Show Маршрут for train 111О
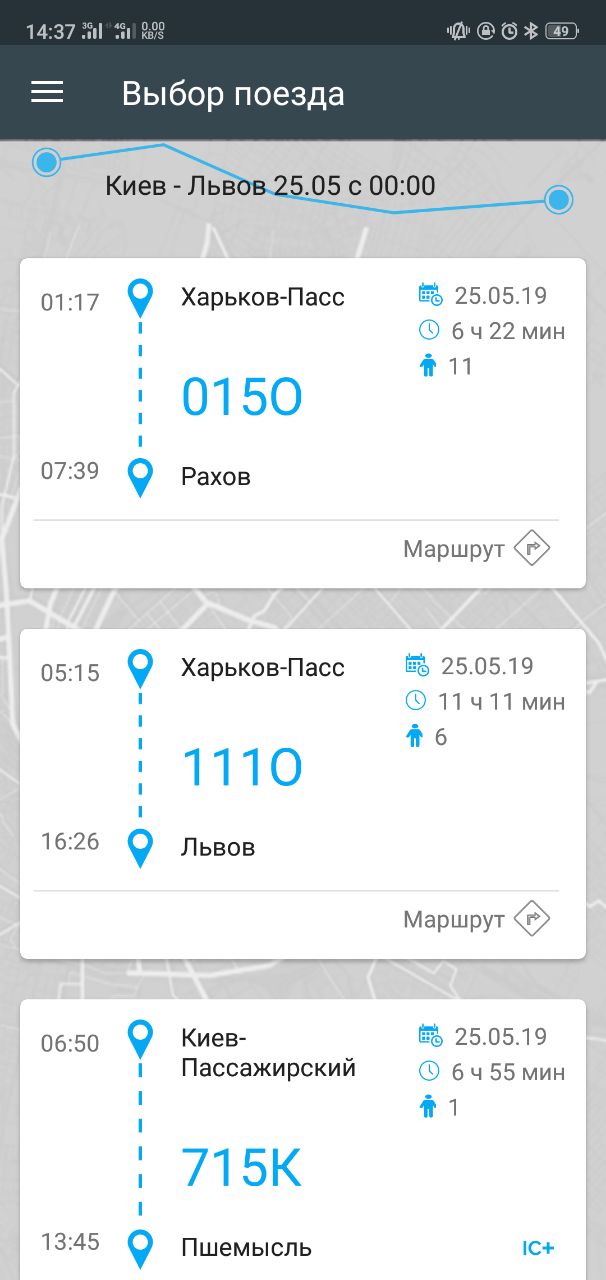The image size is (606, 1280). 477,919
